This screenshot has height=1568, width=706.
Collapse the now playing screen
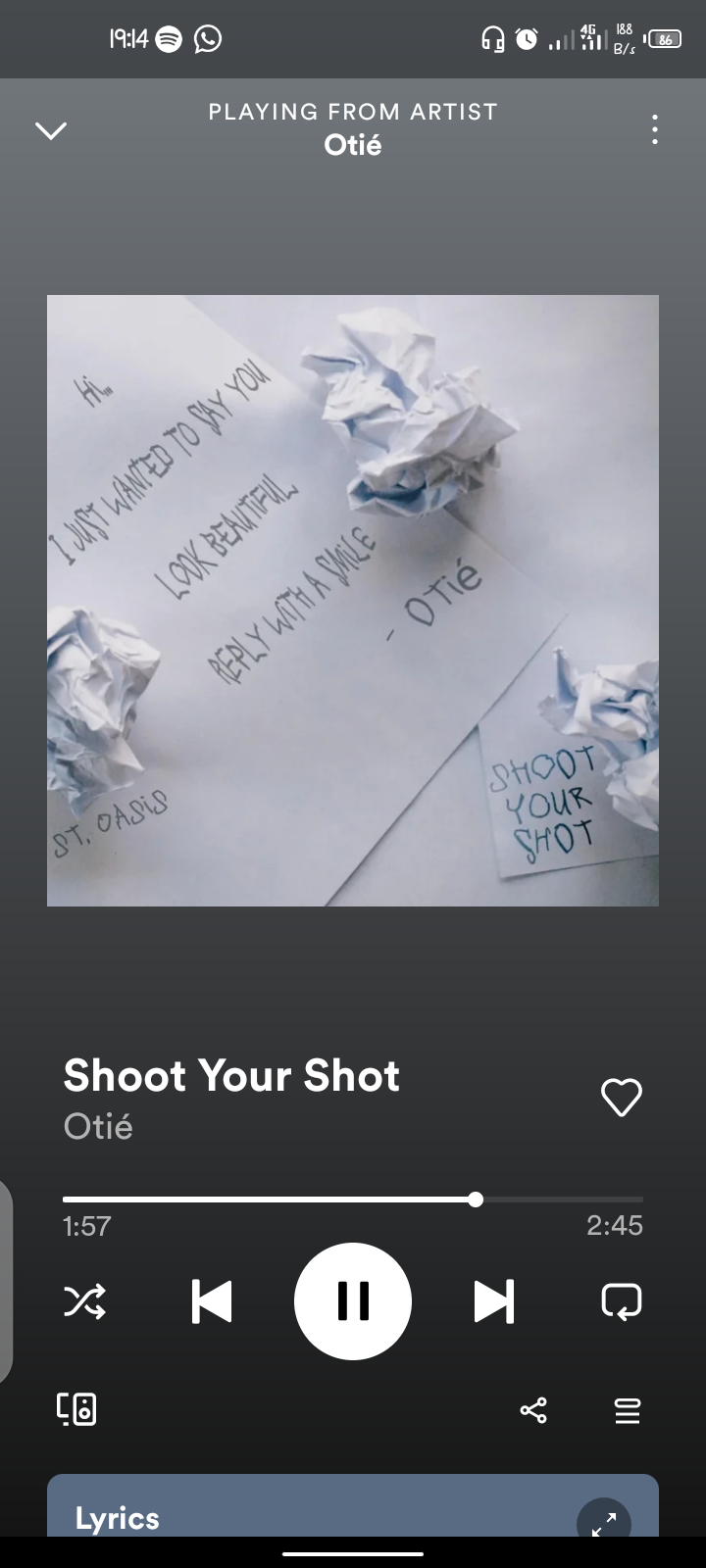pyautogui.click(x=51, y=130)
